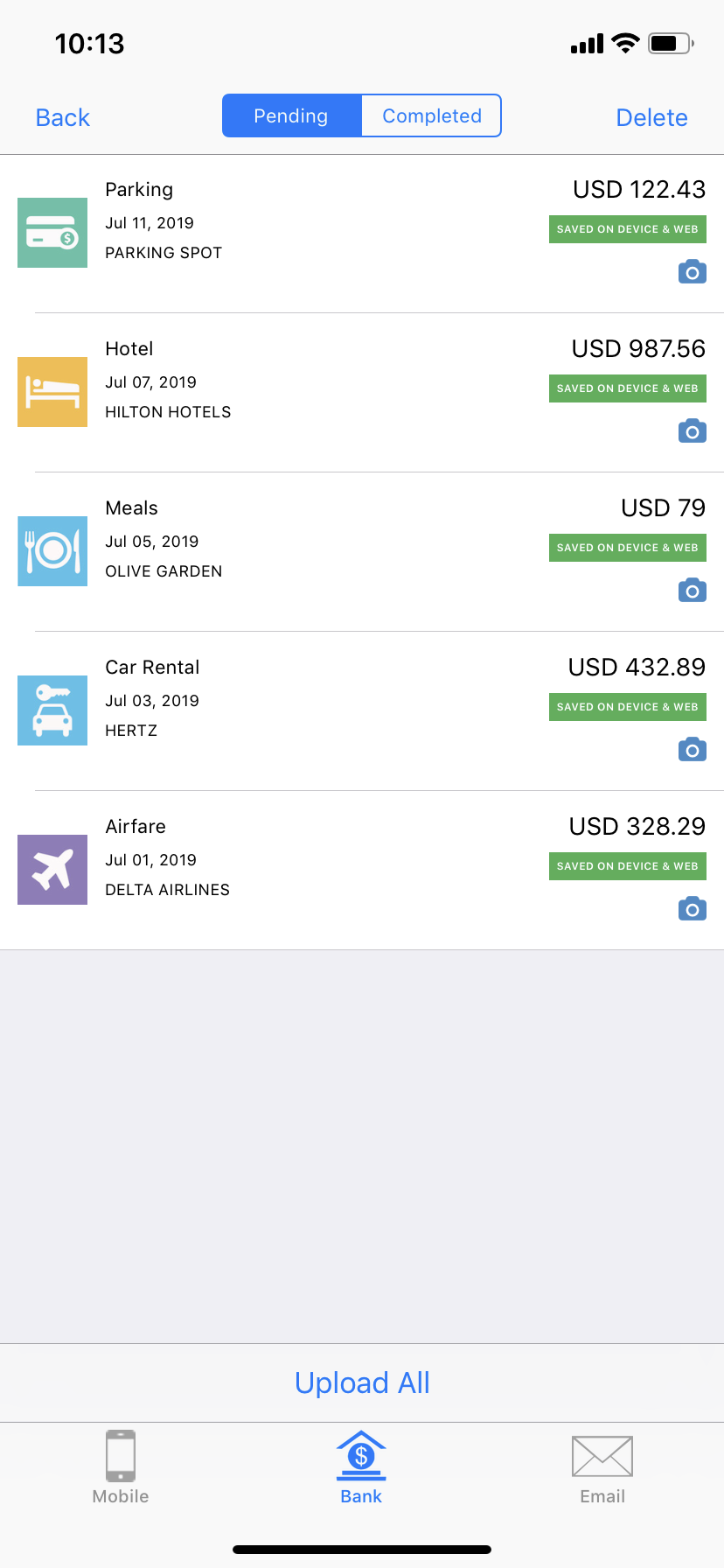Tap the Parking expense category icon
The width and height of the screenshot is (724, 1568).
tap(52, 233)
